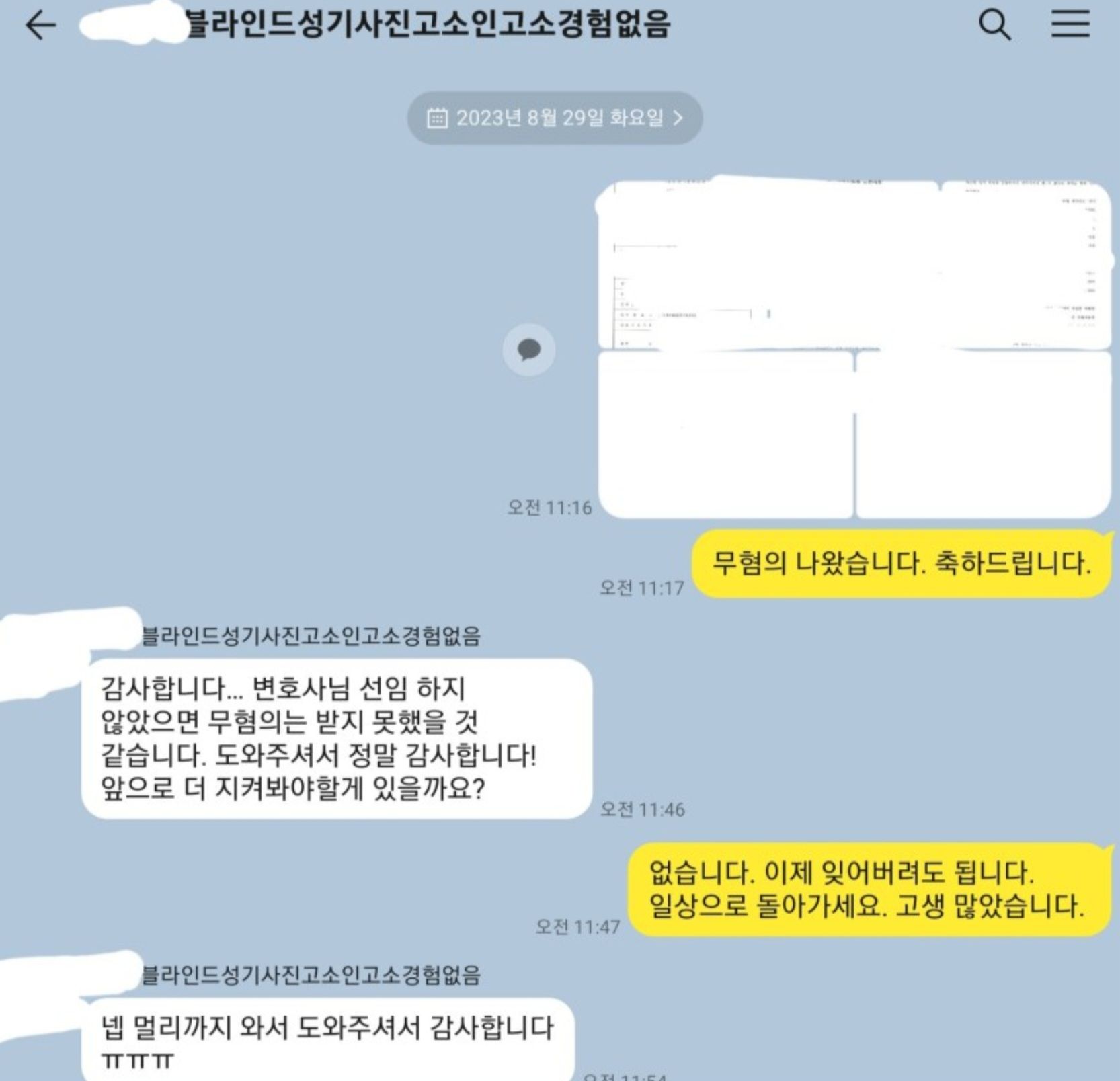This screenshot has width=1120, height=1081.
Task: Open the 2023년 8월 29일 date picker
Action: click(555, 118)
